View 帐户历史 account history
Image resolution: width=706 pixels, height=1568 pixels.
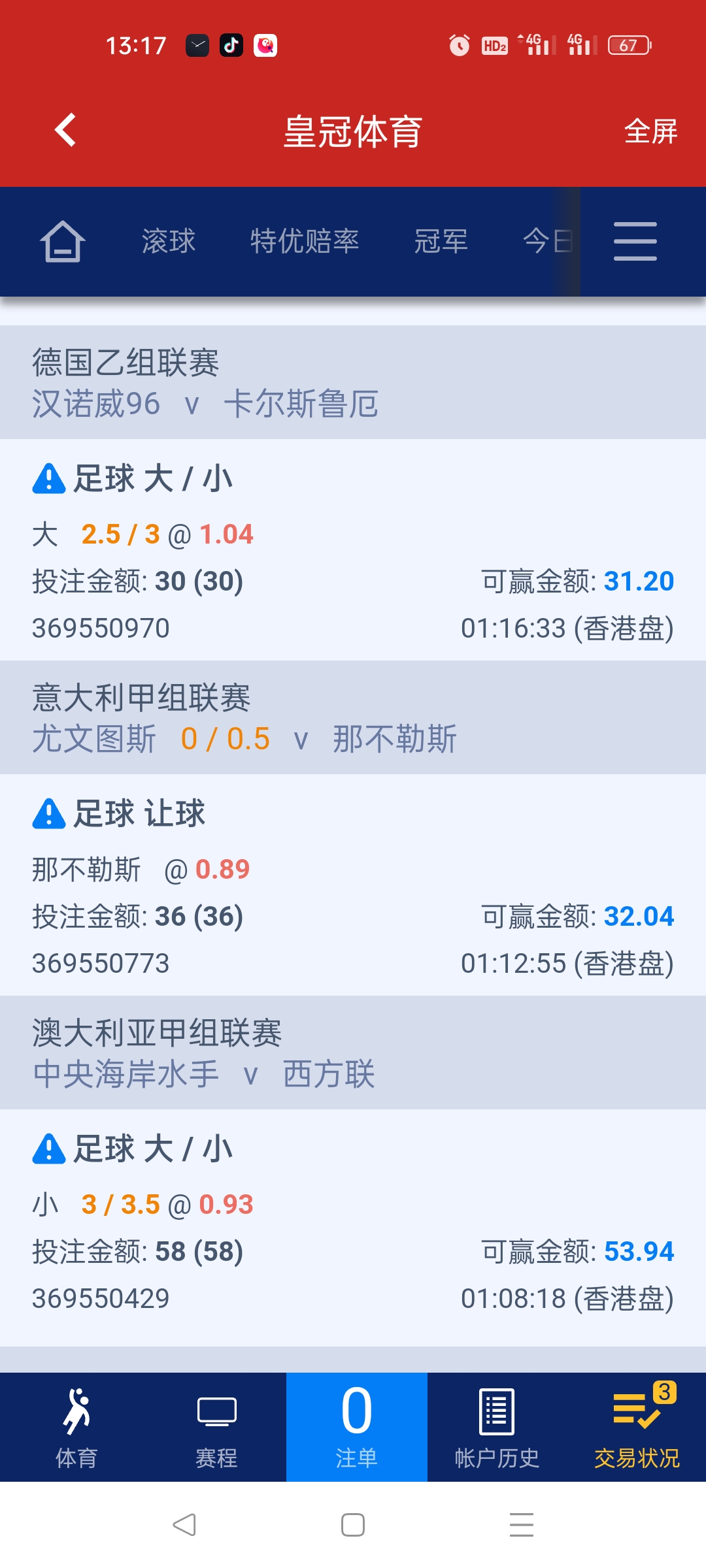497,1428
